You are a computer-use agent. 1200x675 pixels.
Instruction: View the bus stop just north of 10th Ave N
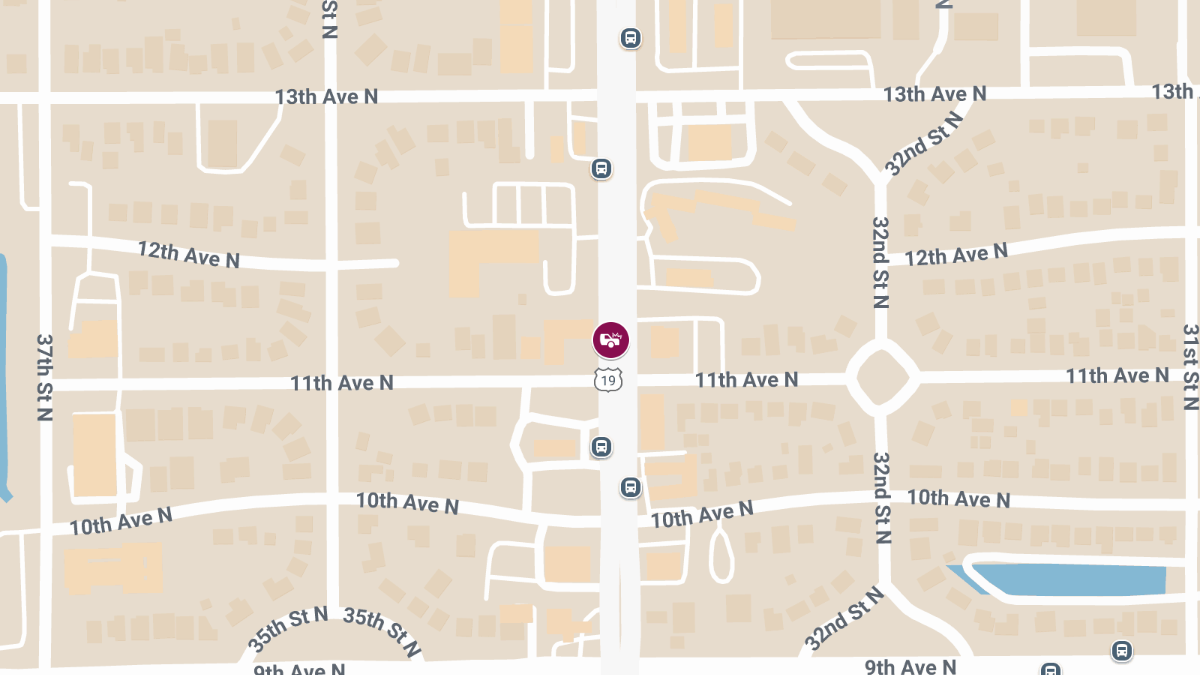630,488
